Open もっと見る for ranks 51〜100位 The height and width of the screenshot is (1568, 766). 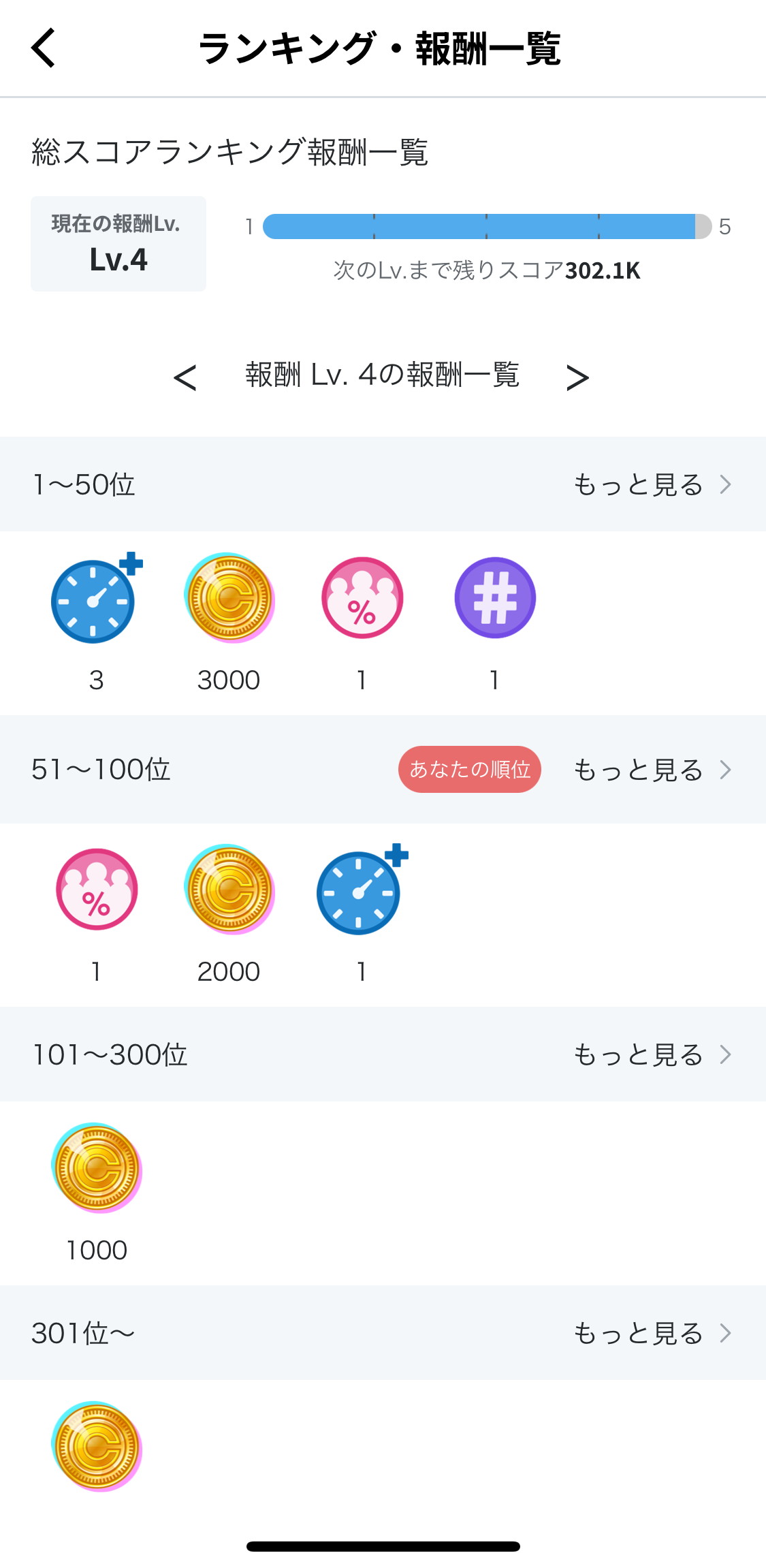(x=652, y=770)
